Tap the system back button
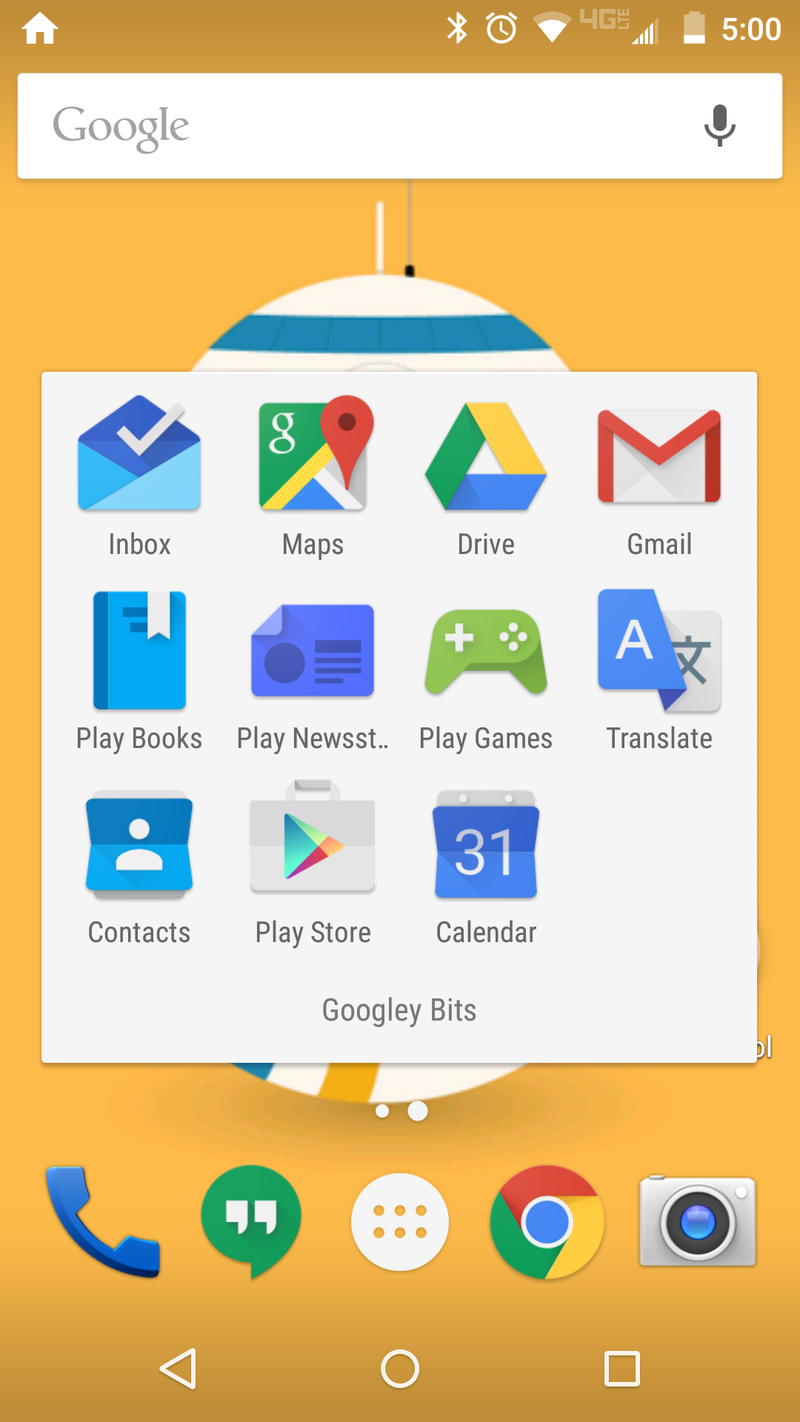This screenshot has height=1422, width=800. click(x=178, y=1368)
